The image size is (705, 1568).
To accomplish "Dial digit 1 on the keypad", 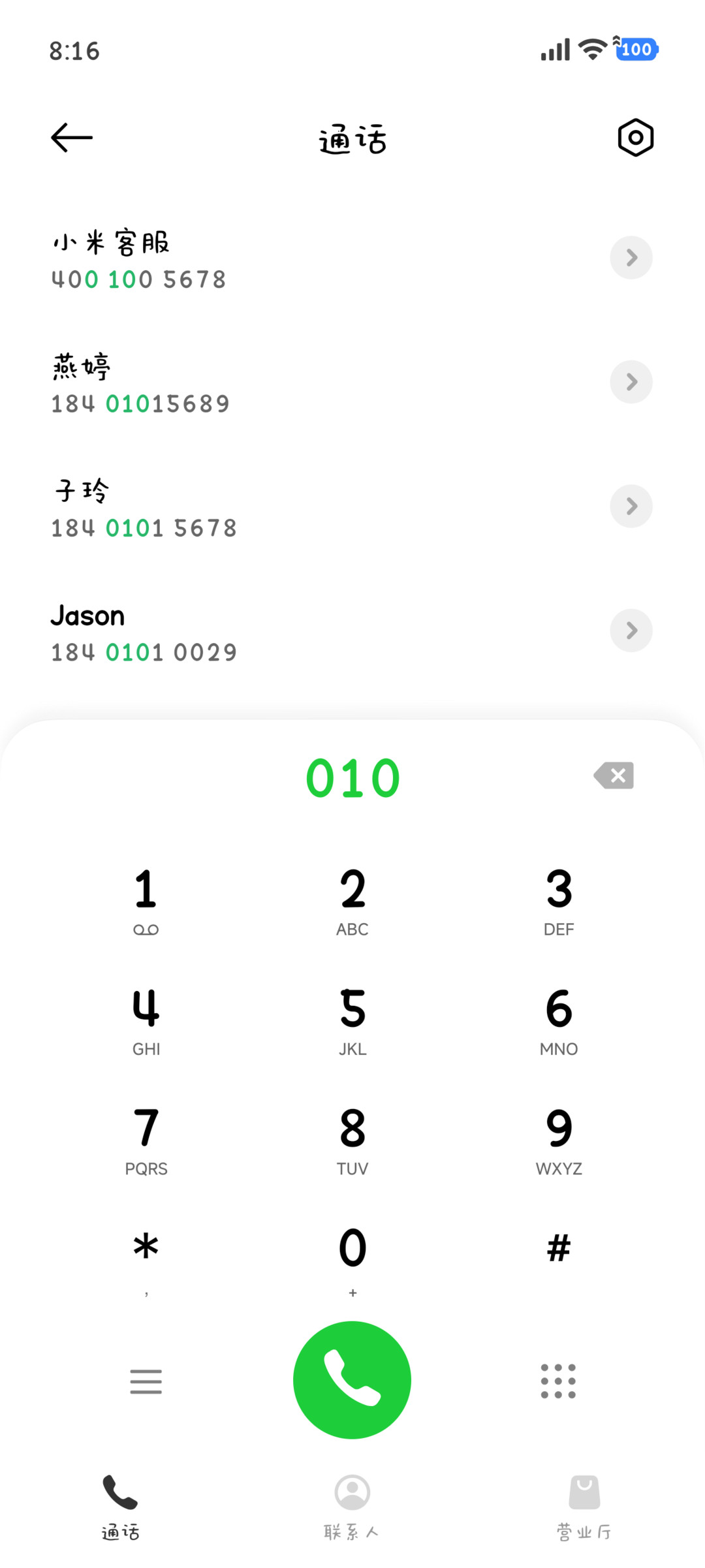I will [146, 901].
